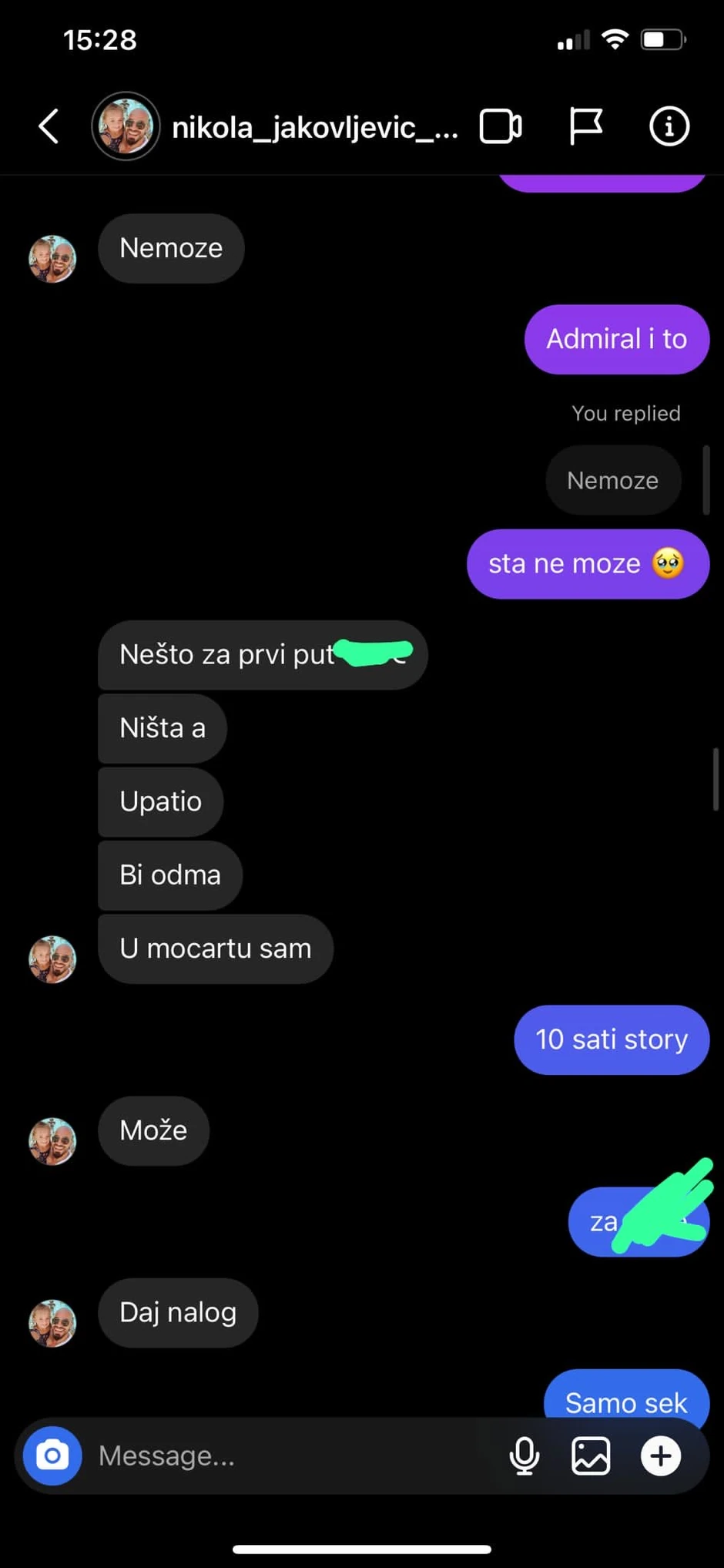Open more attachment options with the plus icon
Viewport: 724px width, 1568px height.
[660, 1455]
